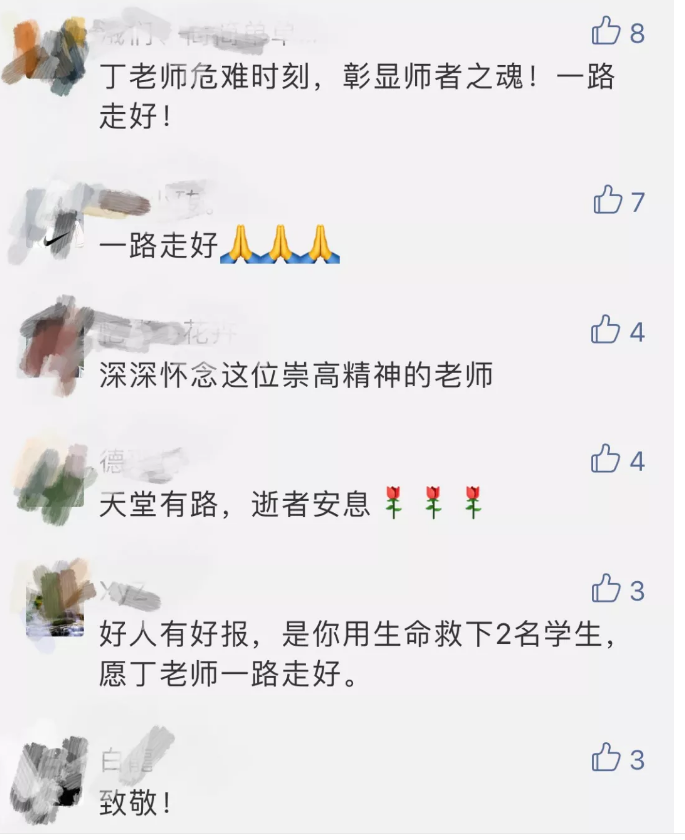Like the '一路走好' comment with praying hands
Viewport: 685px width, 840px height.
click(607, 200)
